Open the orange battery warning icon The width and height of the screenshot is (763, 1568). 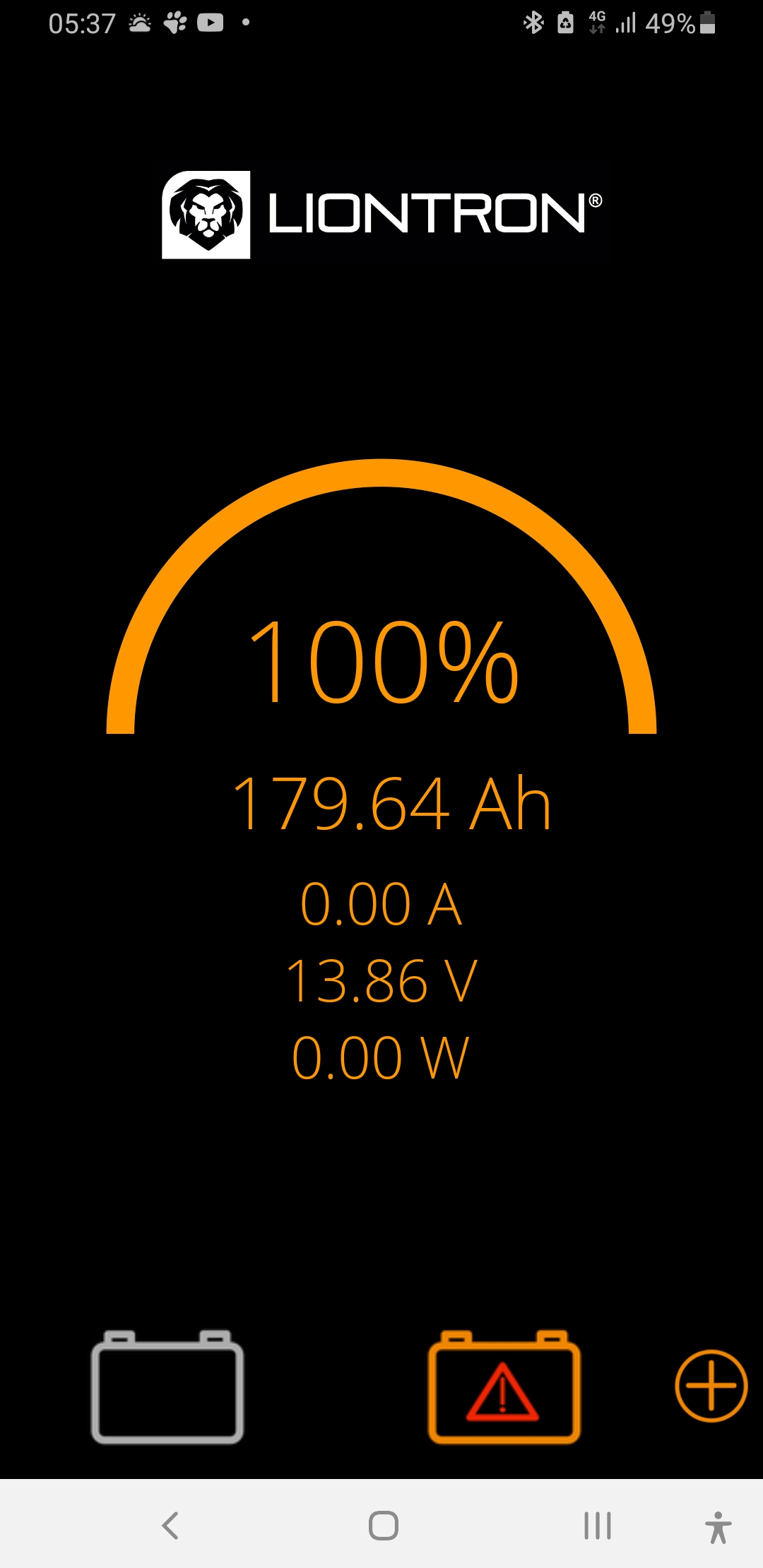(x=504, y=1386)
